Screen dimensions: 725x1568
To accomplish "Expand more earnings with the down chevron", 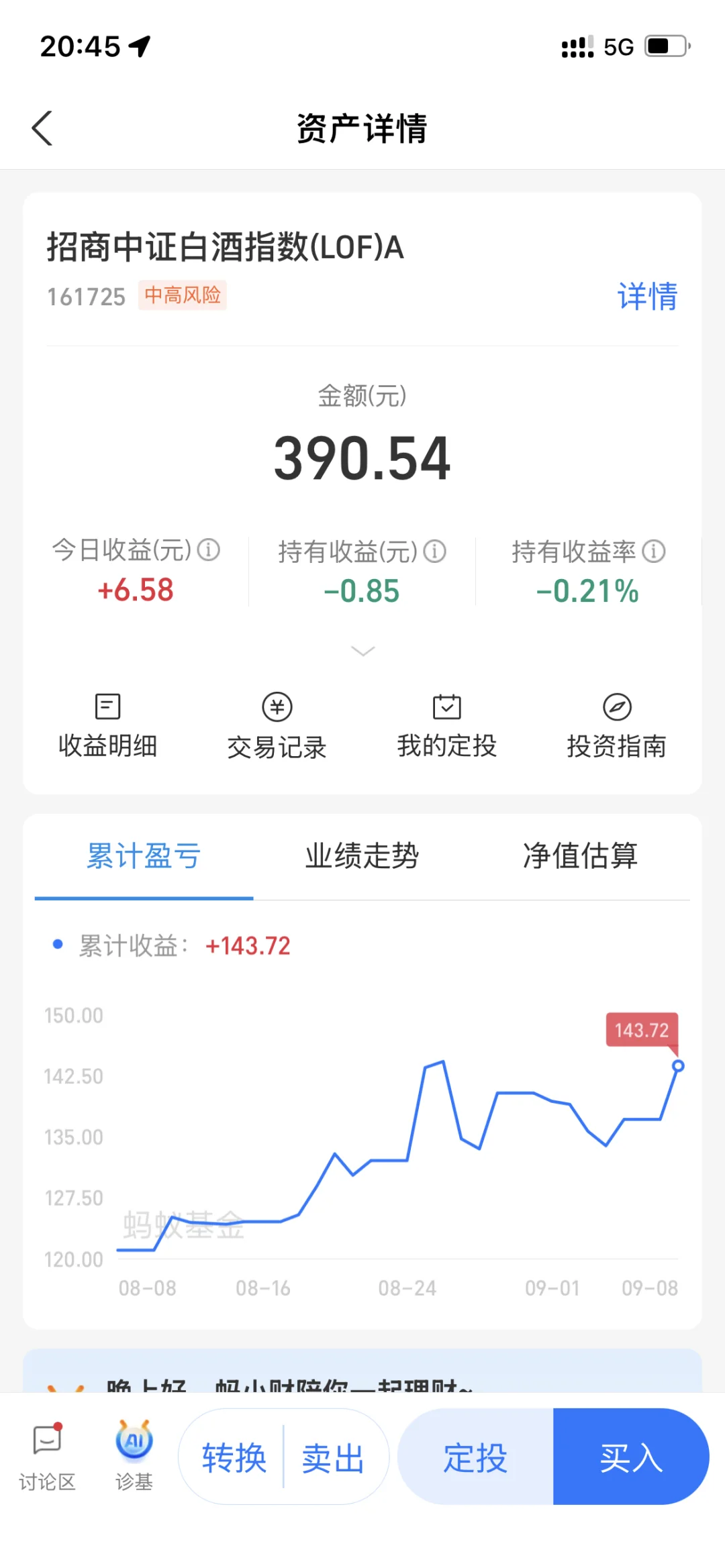I will coord(362,651).
